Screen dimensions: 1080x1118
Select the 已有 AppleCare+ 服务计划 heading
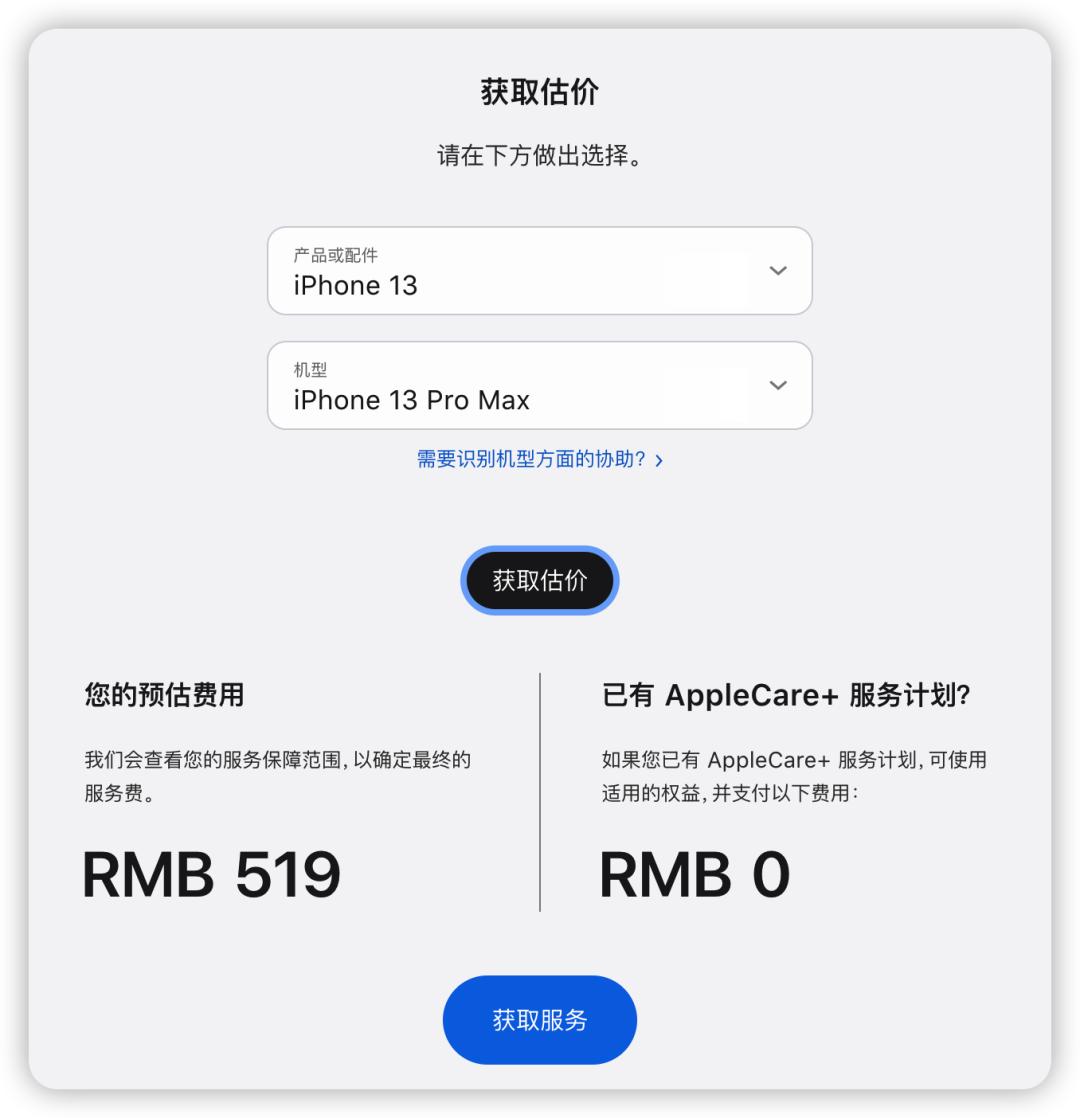[x=793, y=694]
